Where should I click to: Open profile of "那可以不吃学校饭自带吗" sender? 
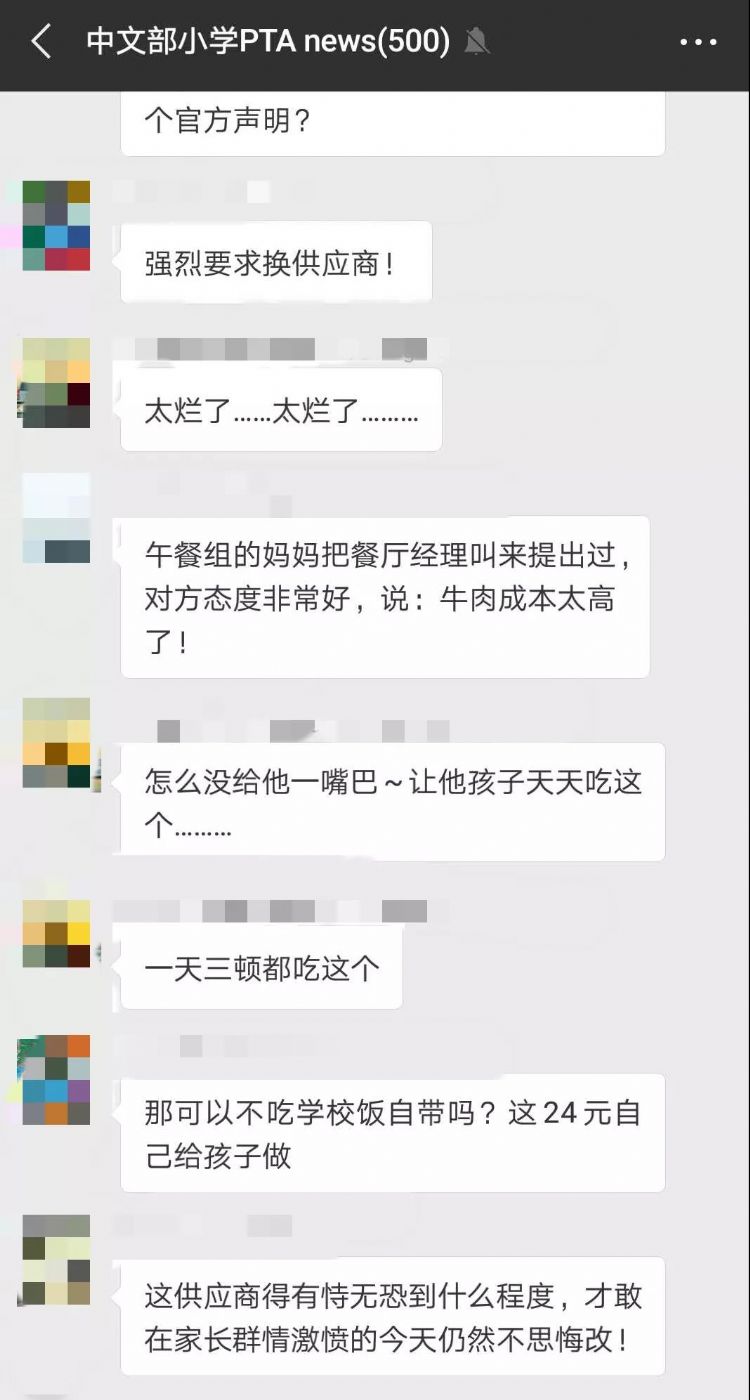click(56, 1080)
